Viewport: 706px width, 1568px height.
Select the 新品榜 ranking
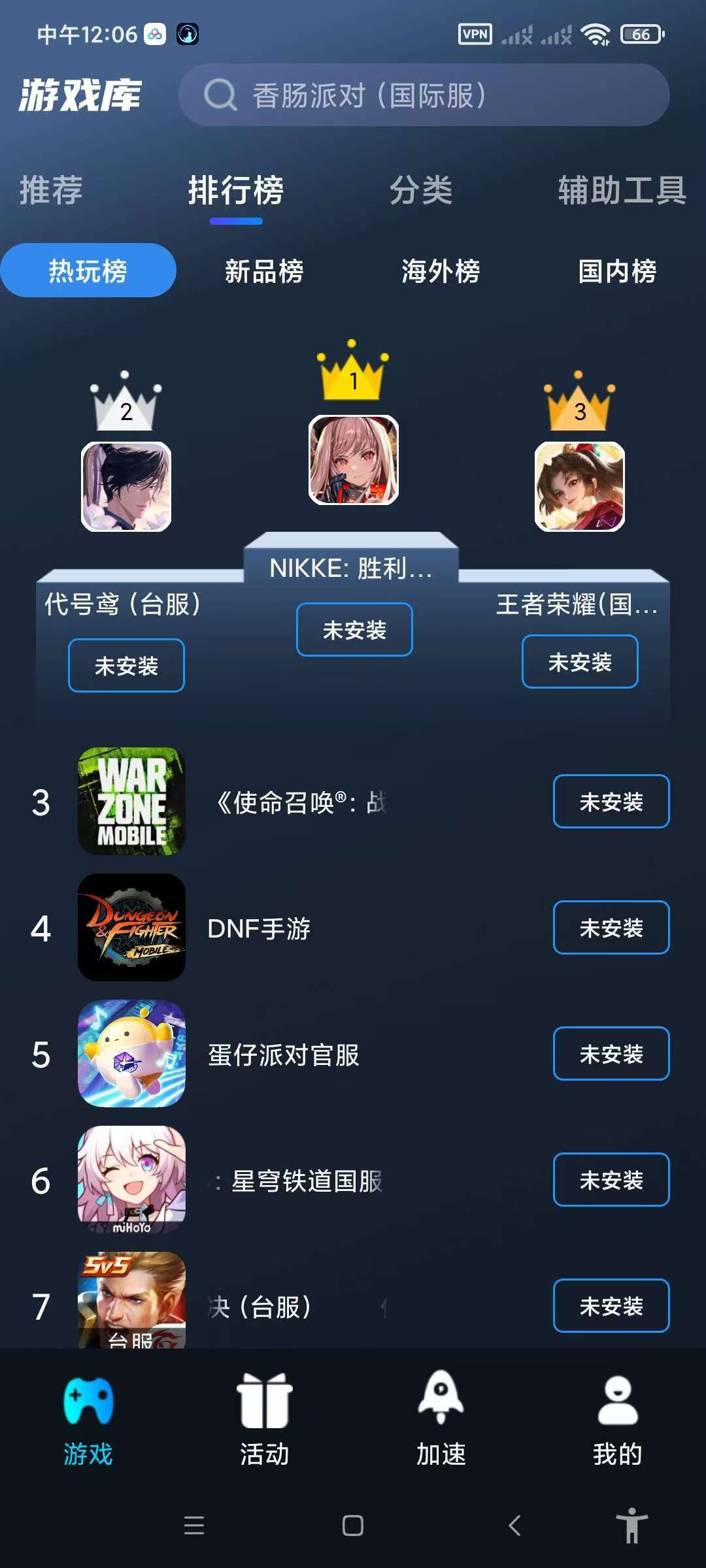tap(264, 271)
